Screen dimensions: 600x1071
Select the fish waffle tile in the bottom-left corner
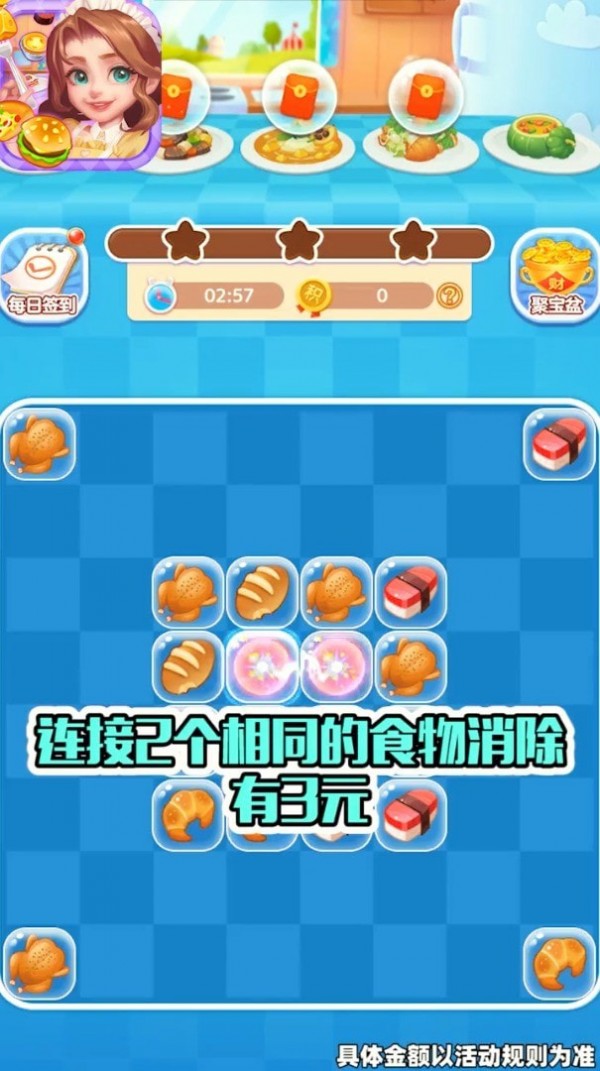pos(40,962)
